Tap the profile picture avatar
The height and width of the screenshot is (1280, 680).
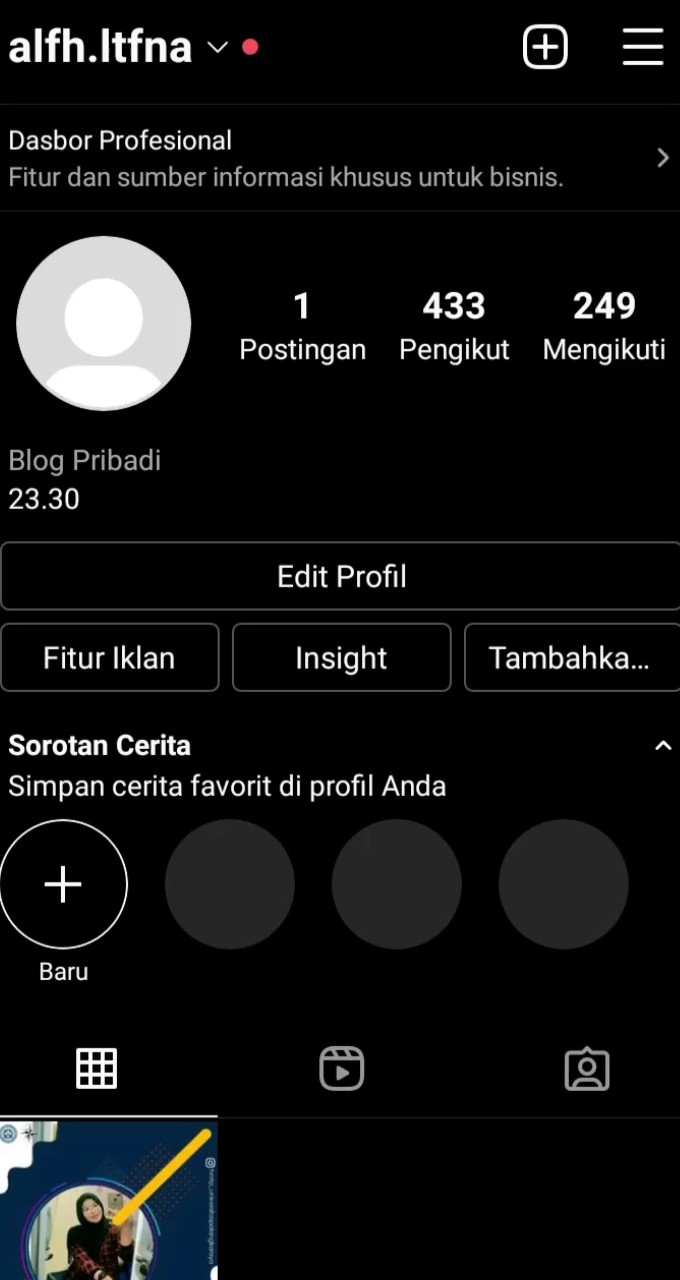click(104, 323)
